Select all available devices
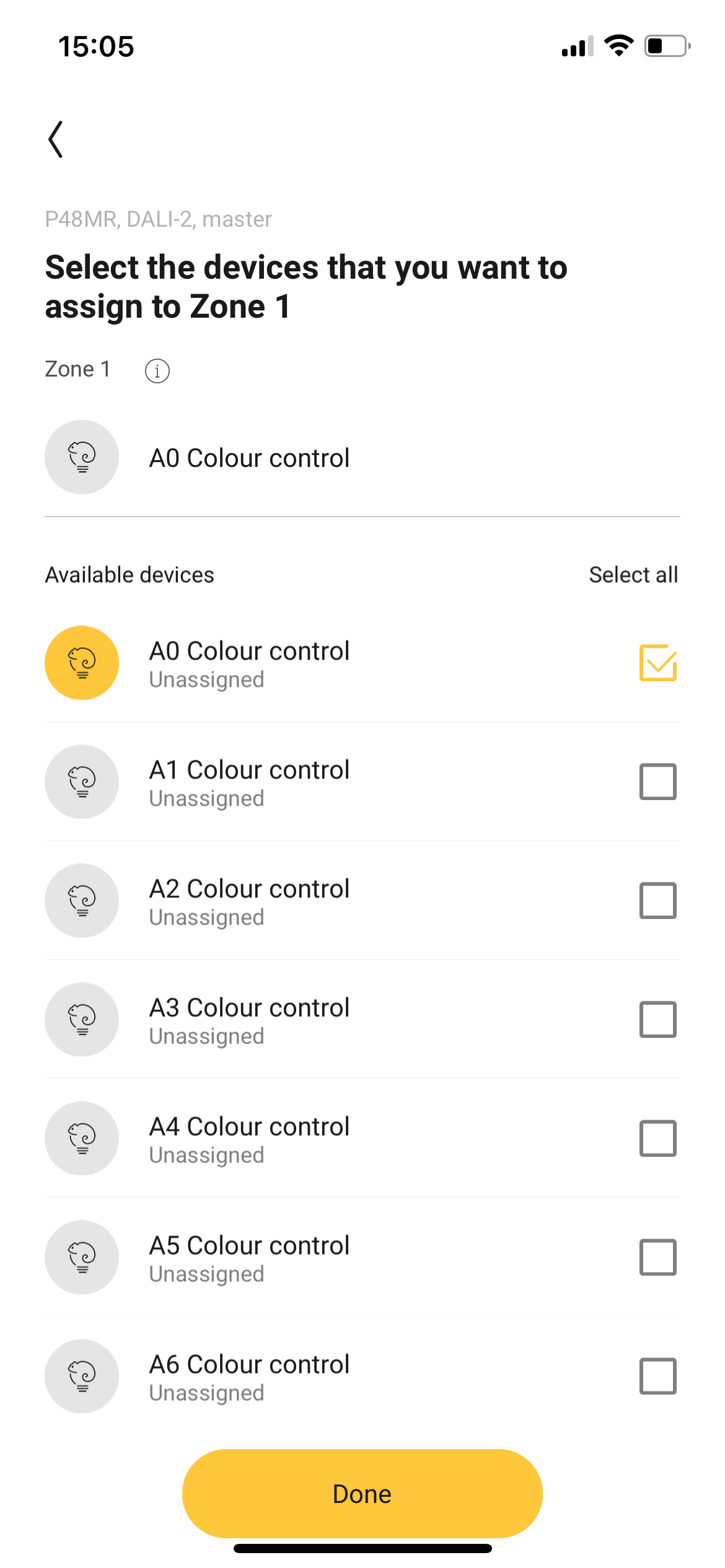This screenshot has height=1568, width=725. (x=634, y=574)
